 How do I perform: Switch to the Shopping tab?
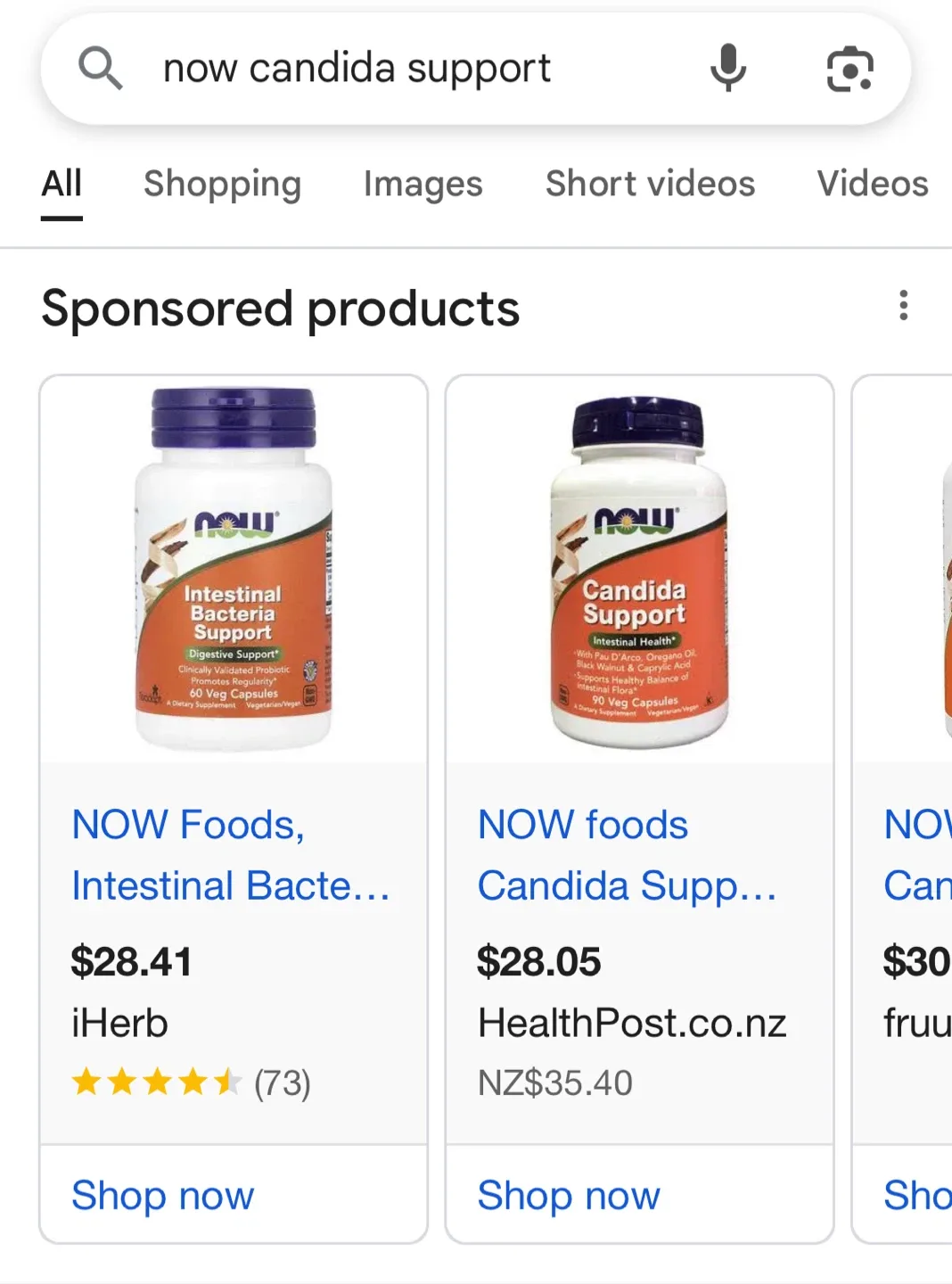coord(222,184)
